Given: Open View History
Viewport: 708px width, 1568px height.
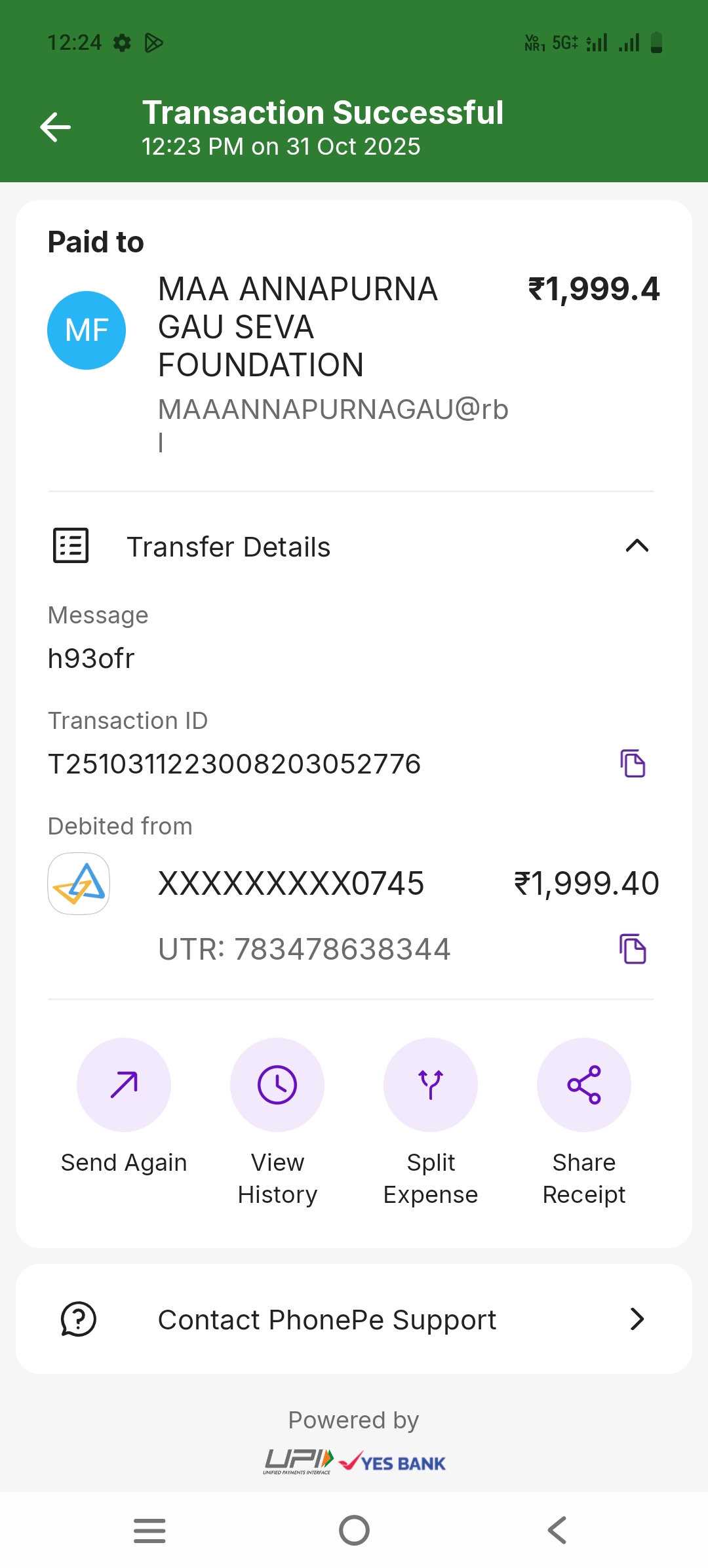Looking at the screenshot, I should [x=277, y=1085].
